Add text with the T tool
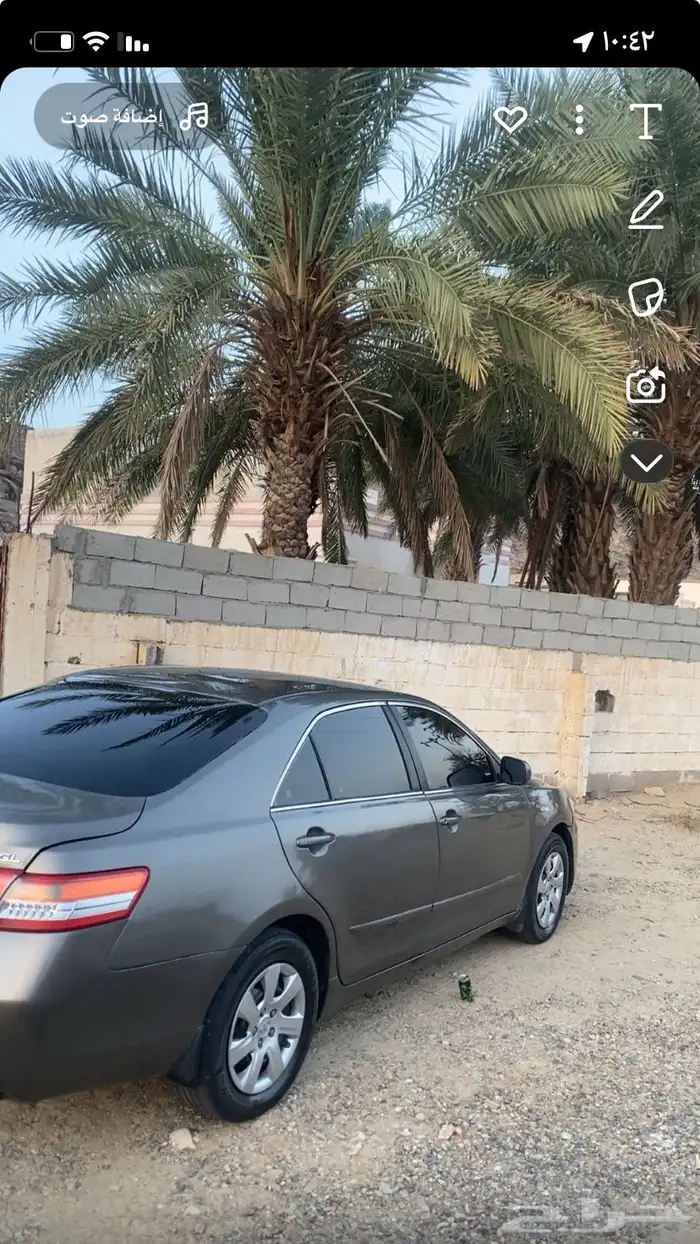The width and height of the screenshot is (700, 1244). (x=646, y=121)
